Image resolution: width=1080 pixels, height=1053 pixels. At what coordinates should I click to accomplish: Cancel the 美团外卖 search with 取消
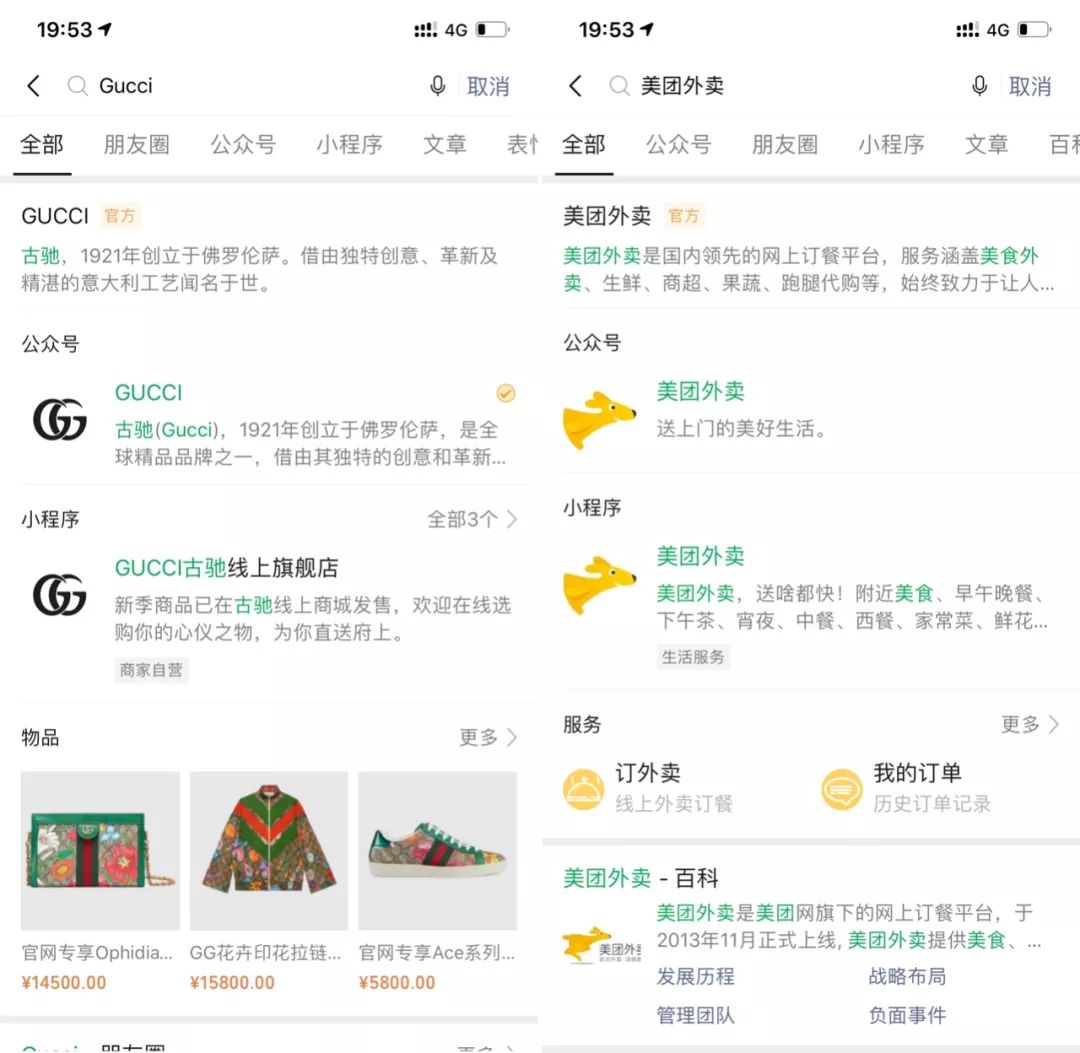1029,86
